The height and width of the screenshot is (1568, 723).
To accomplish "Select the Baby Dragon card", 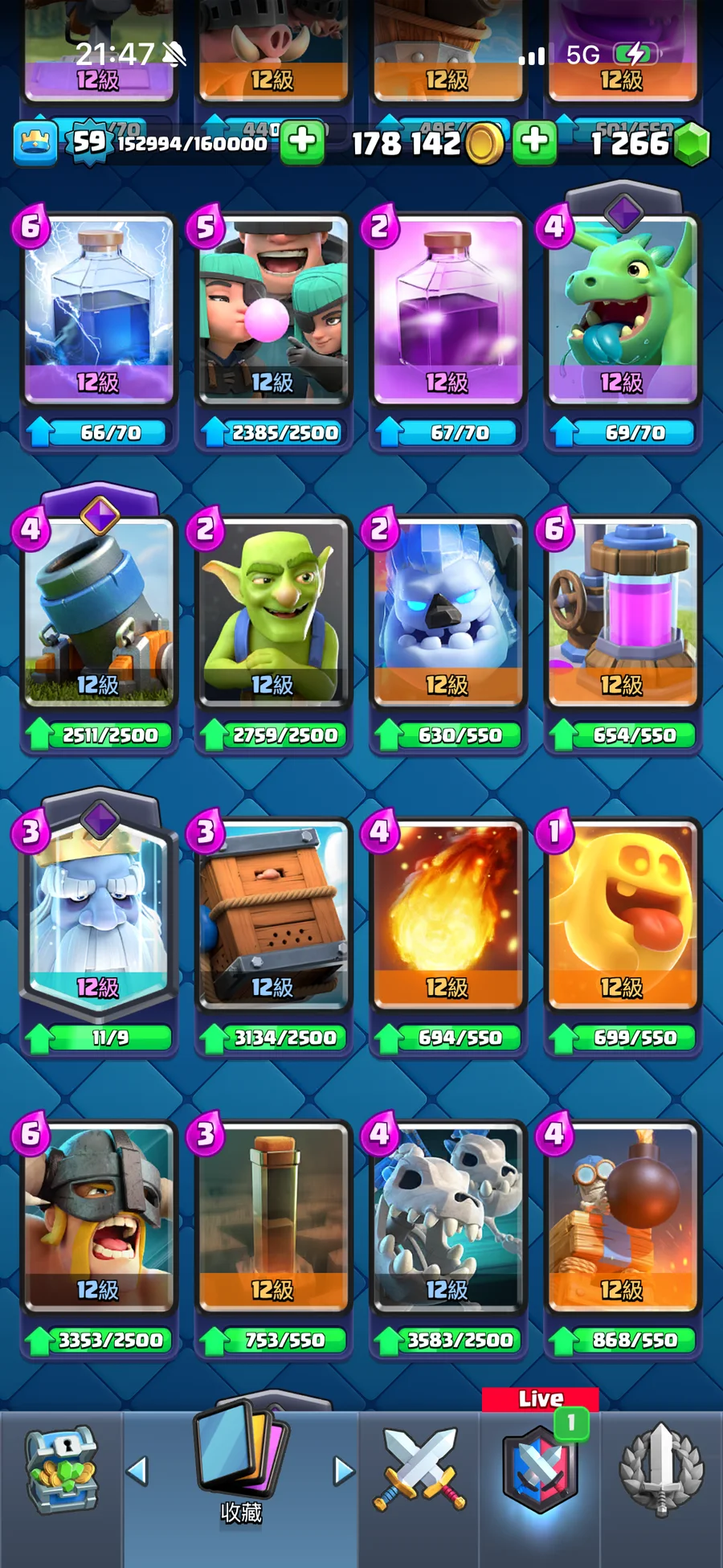I will click(622, 309).
